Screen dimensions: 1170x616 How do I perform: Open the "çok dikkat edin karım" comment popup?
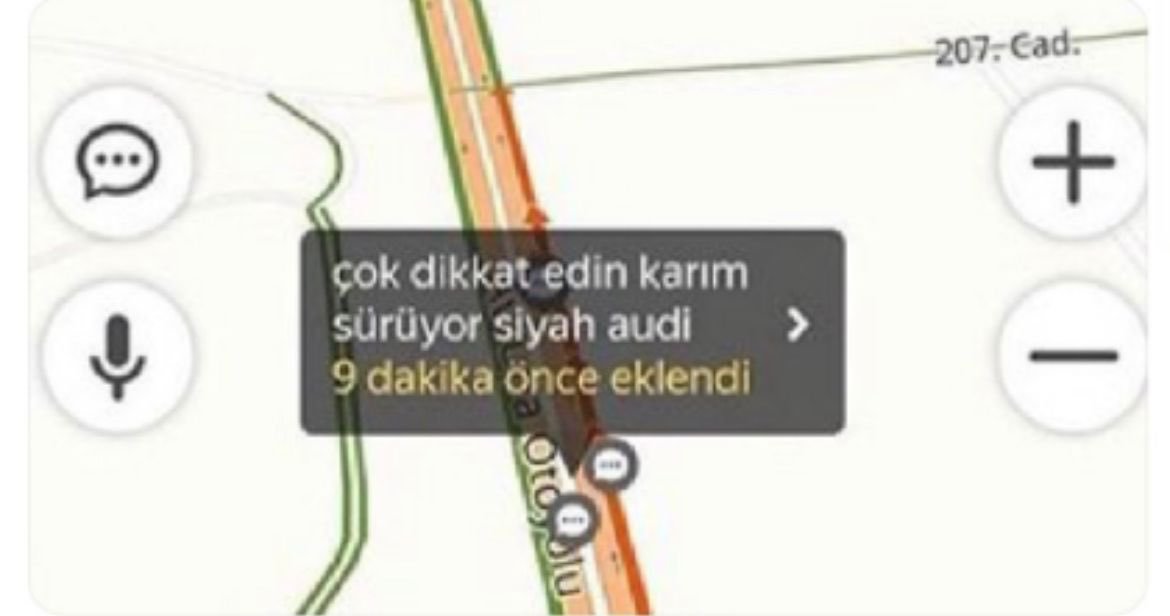pyautogui.click(x=571, y=331)
